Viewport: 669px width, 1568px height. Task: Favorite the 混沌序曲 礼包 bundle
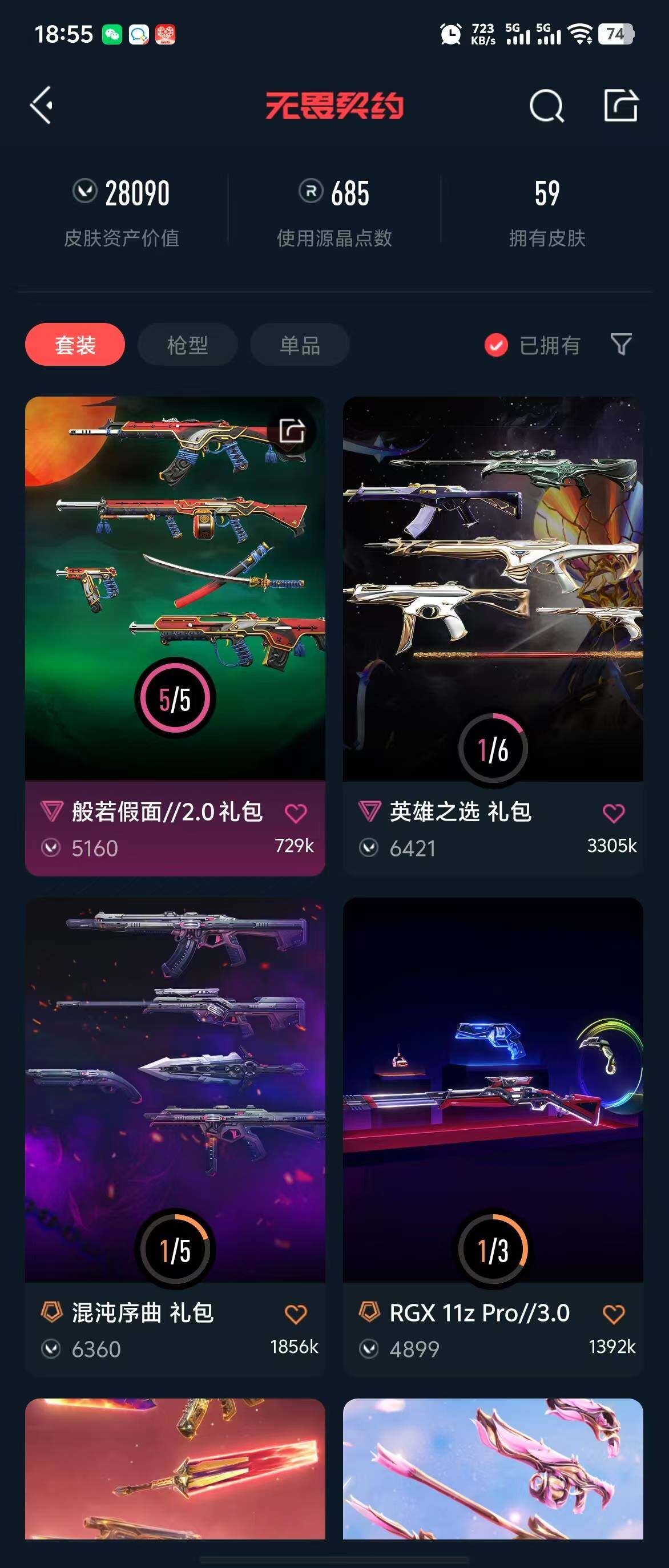tap(296, 1314)
